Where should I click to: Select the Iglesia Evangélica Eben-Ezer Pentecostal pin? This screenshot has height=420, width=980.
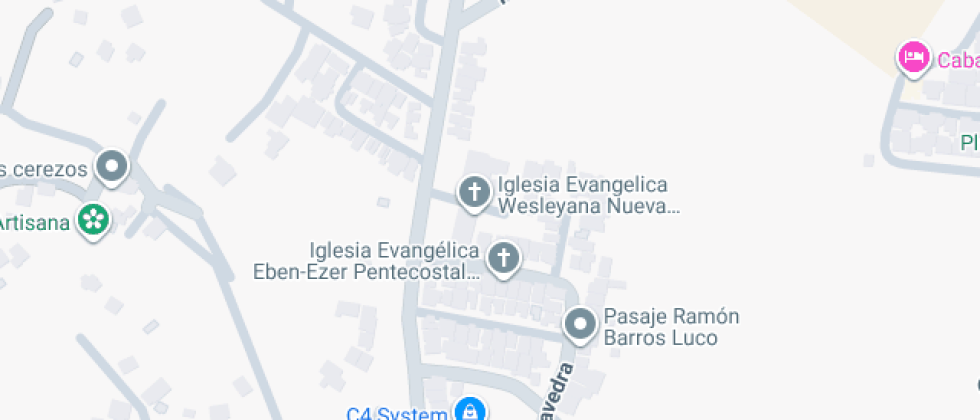coord(504,259)
